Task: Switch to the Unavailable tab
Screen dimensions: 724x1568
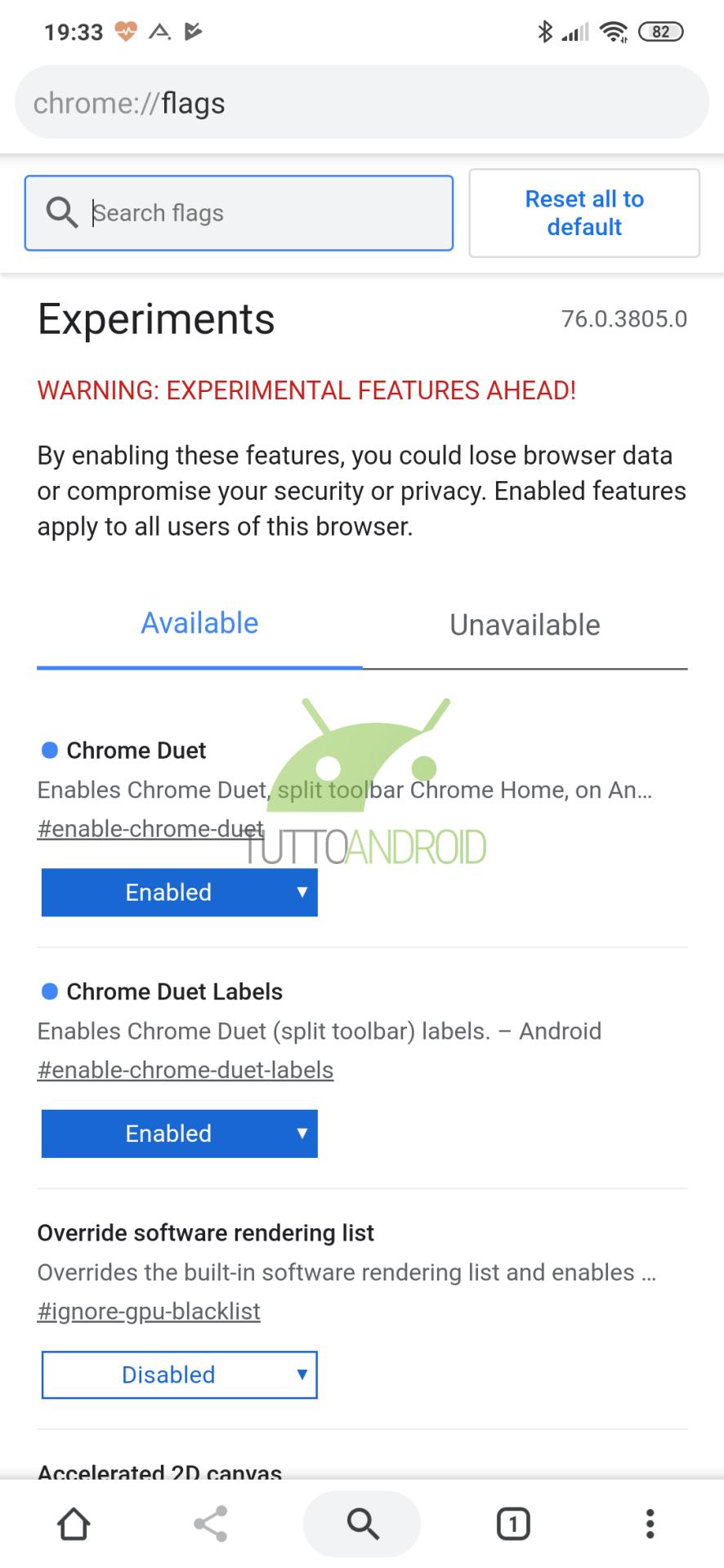Action: (525, 626)
